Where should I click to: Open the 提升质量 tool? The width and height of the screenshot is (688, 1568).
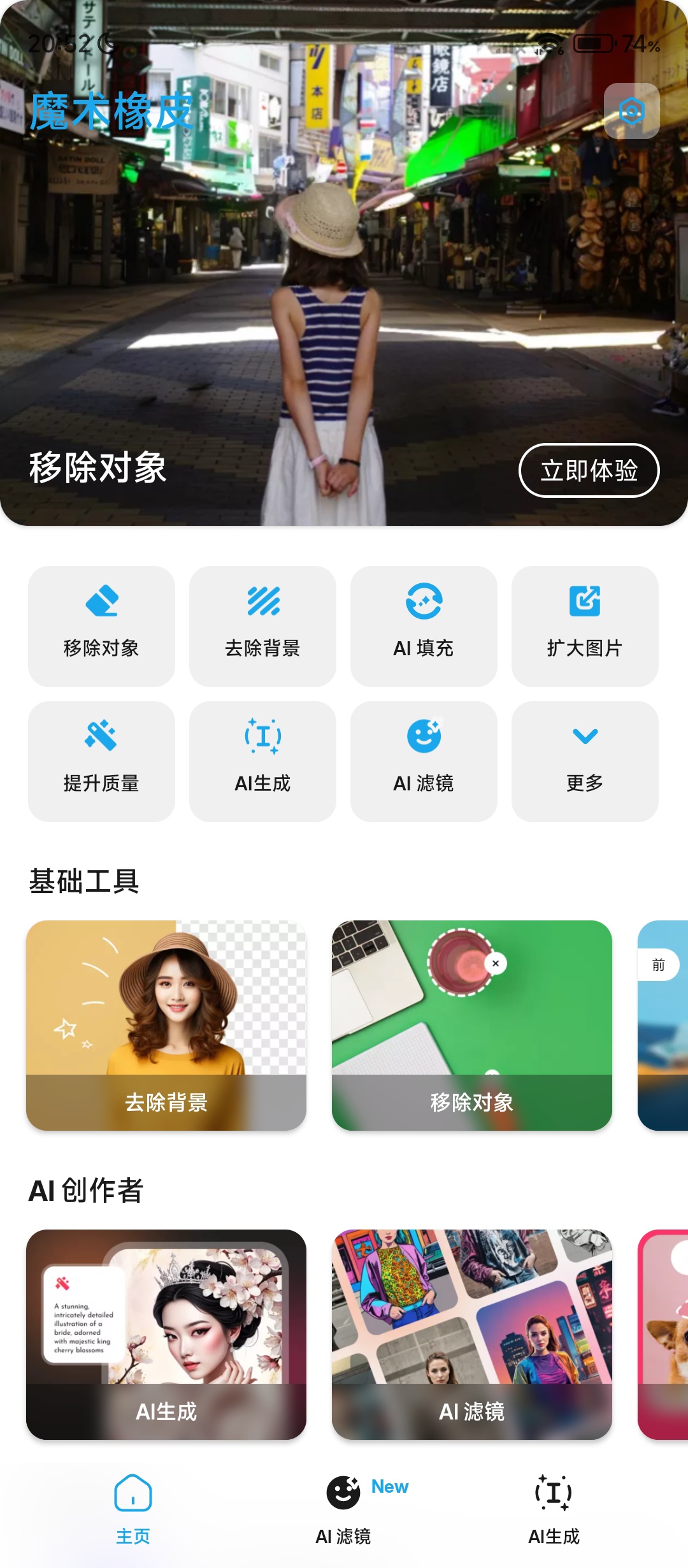[101, 761]
